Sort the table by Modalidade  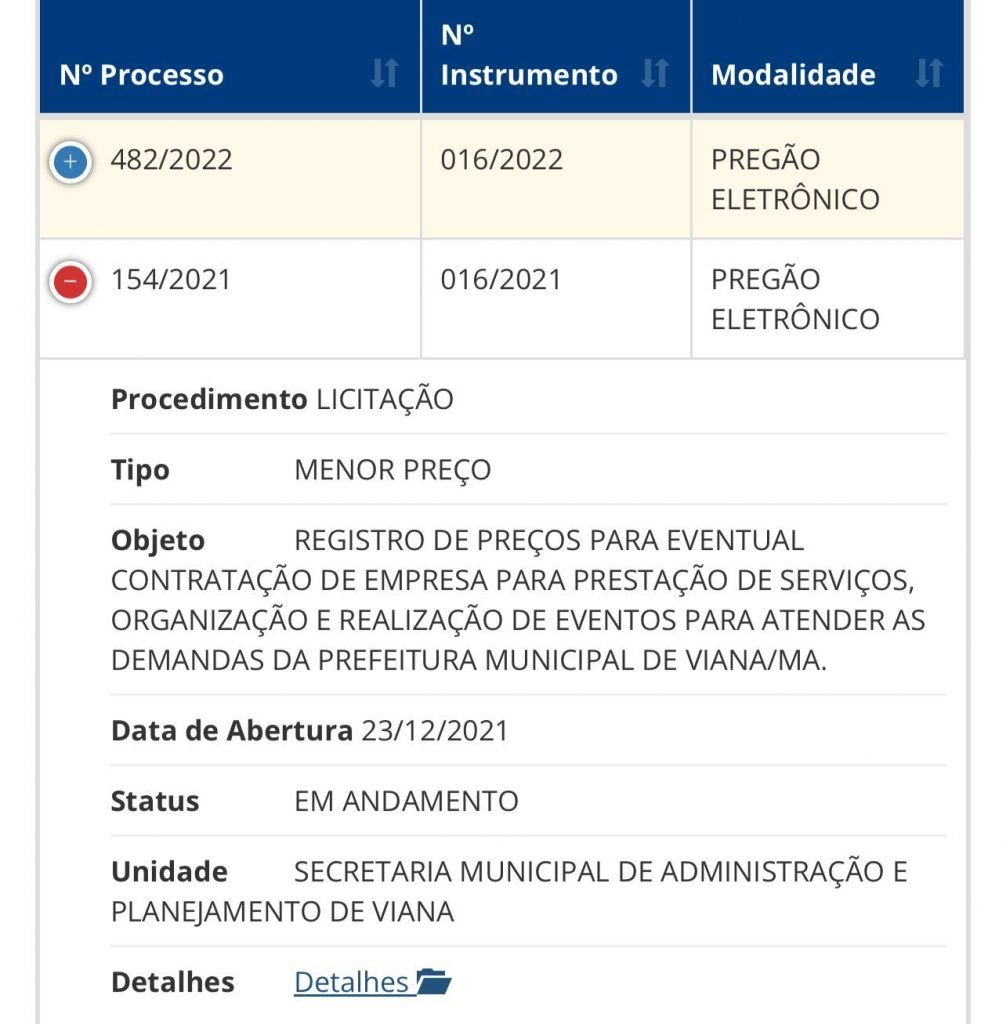point(929,74)
